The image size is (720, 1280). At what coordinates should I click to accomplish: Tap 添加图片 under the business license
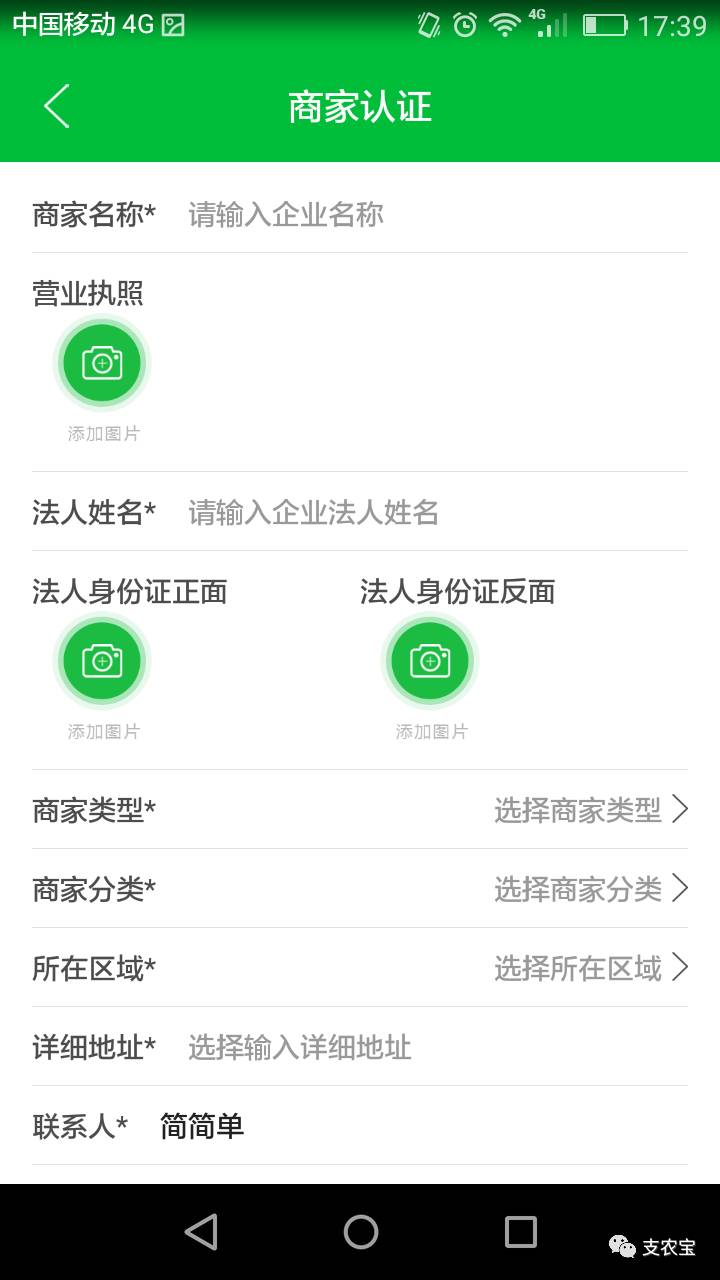point(101,431)
